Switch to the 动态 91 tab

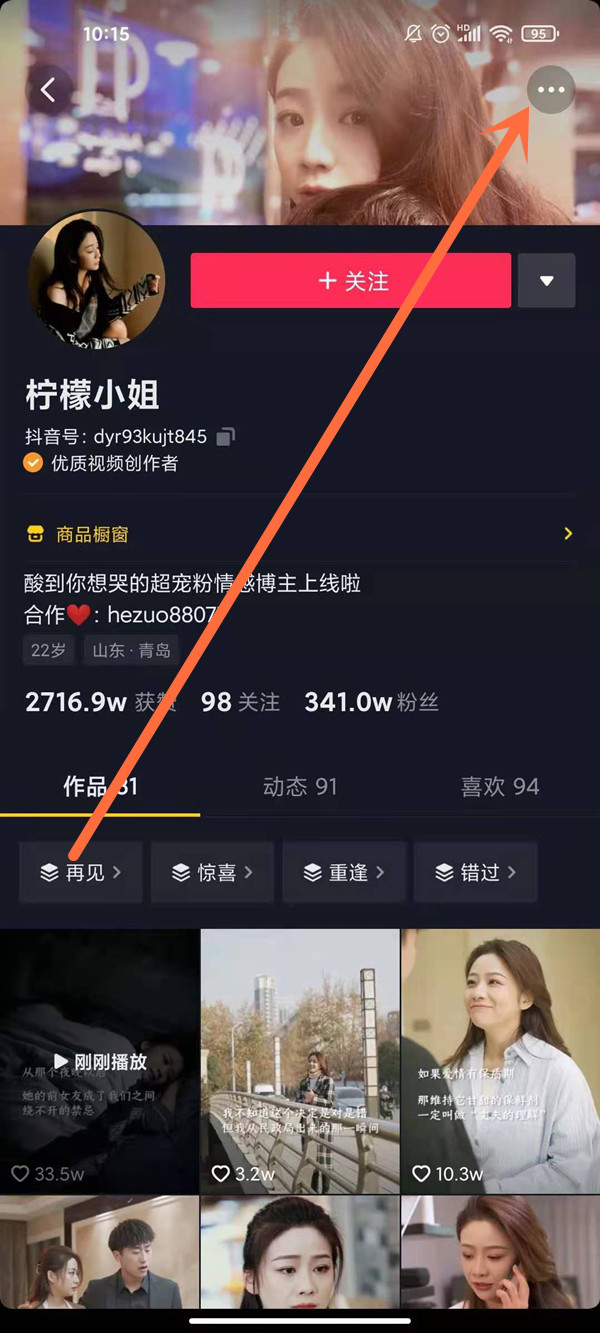[x=300, y=787]
